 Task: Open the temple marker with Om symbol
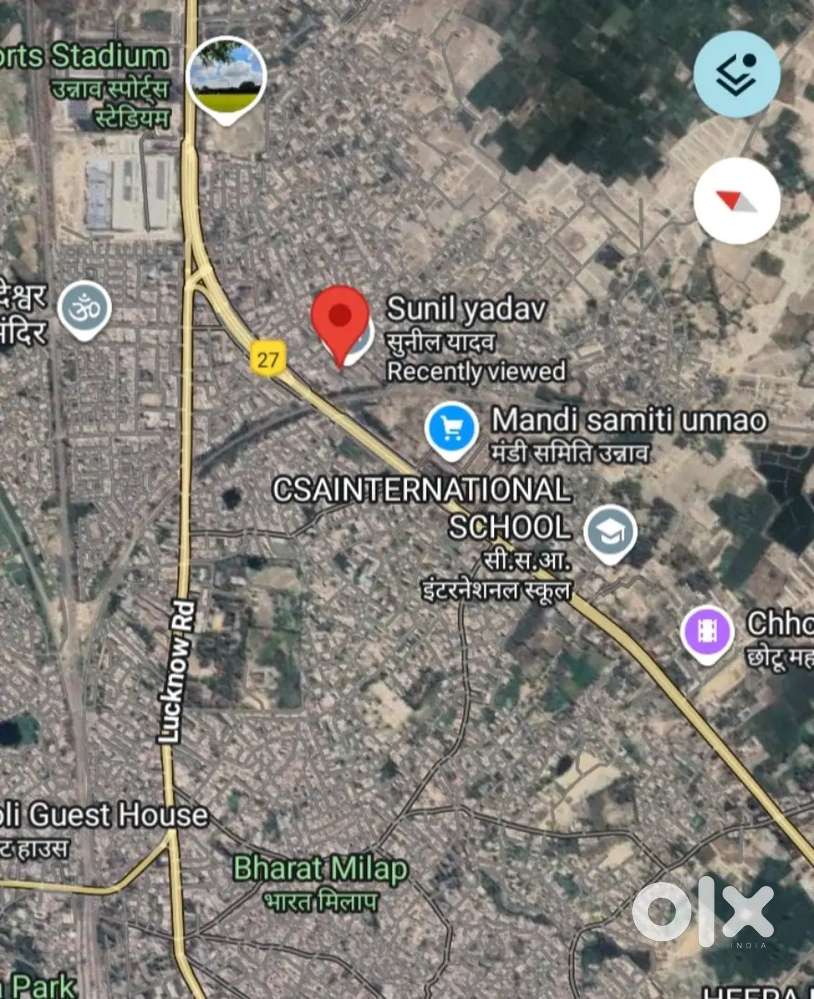[x=84, y=307]
